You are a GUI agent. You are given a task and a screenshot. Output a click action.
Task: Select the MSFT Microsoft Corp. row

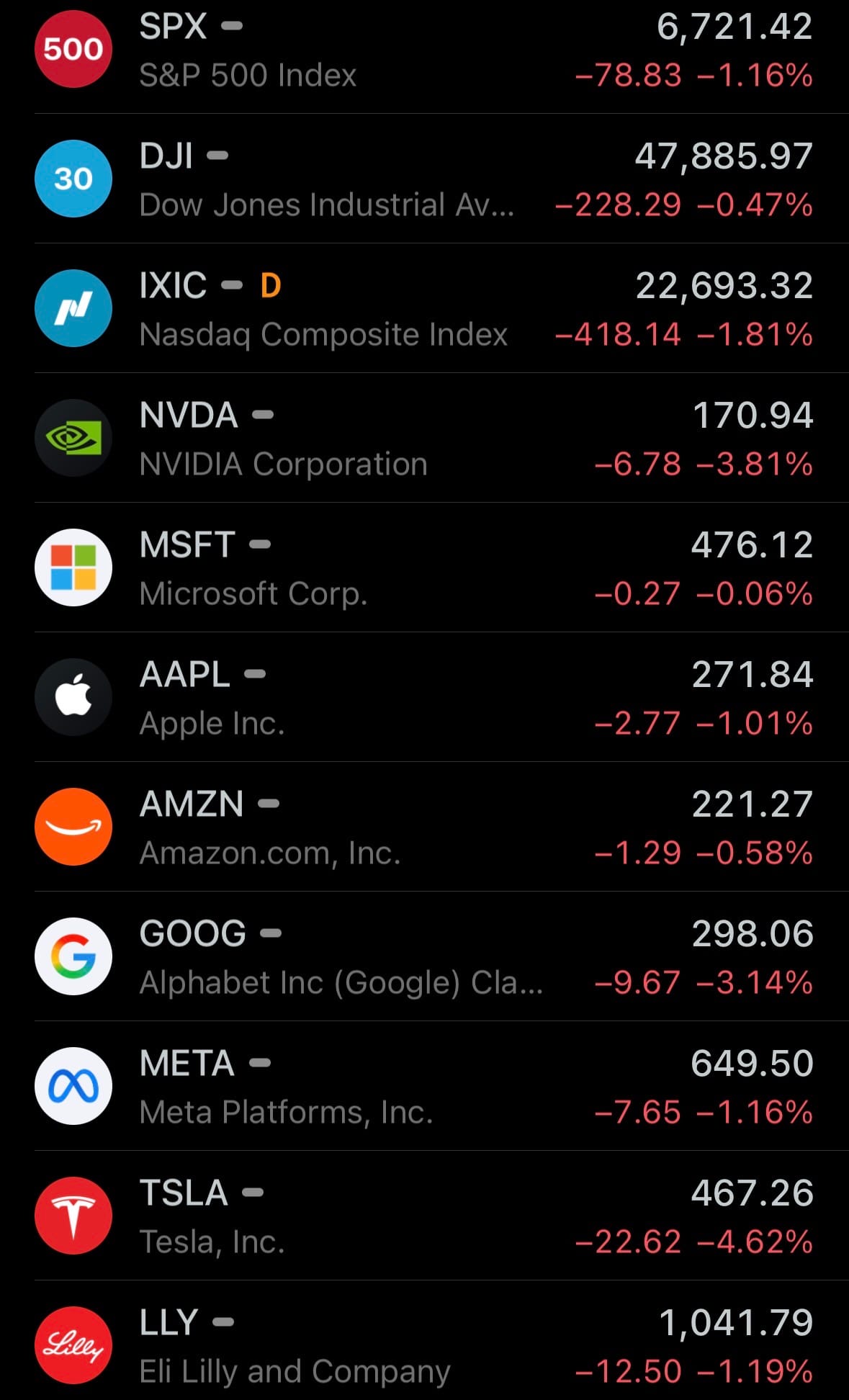coord(424,568)
